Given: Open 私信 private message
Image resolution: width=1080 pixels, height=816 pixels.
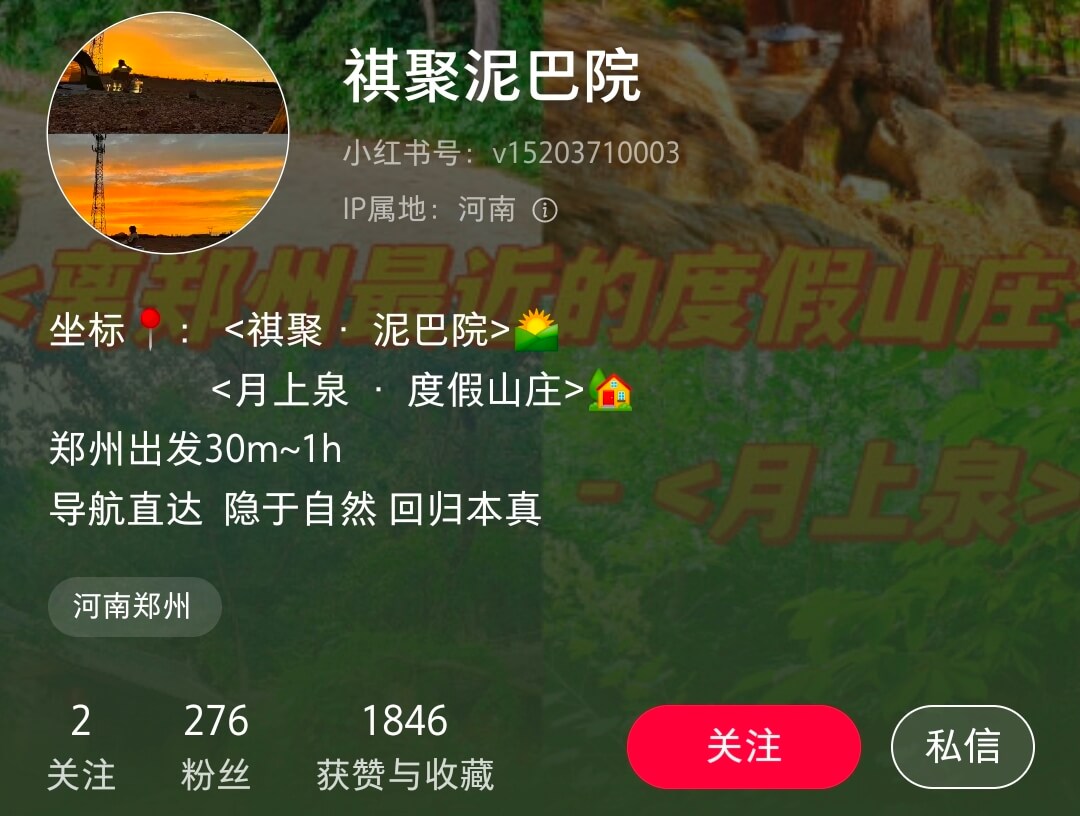Looking at the screenshot, I should (x=962, y=747).
